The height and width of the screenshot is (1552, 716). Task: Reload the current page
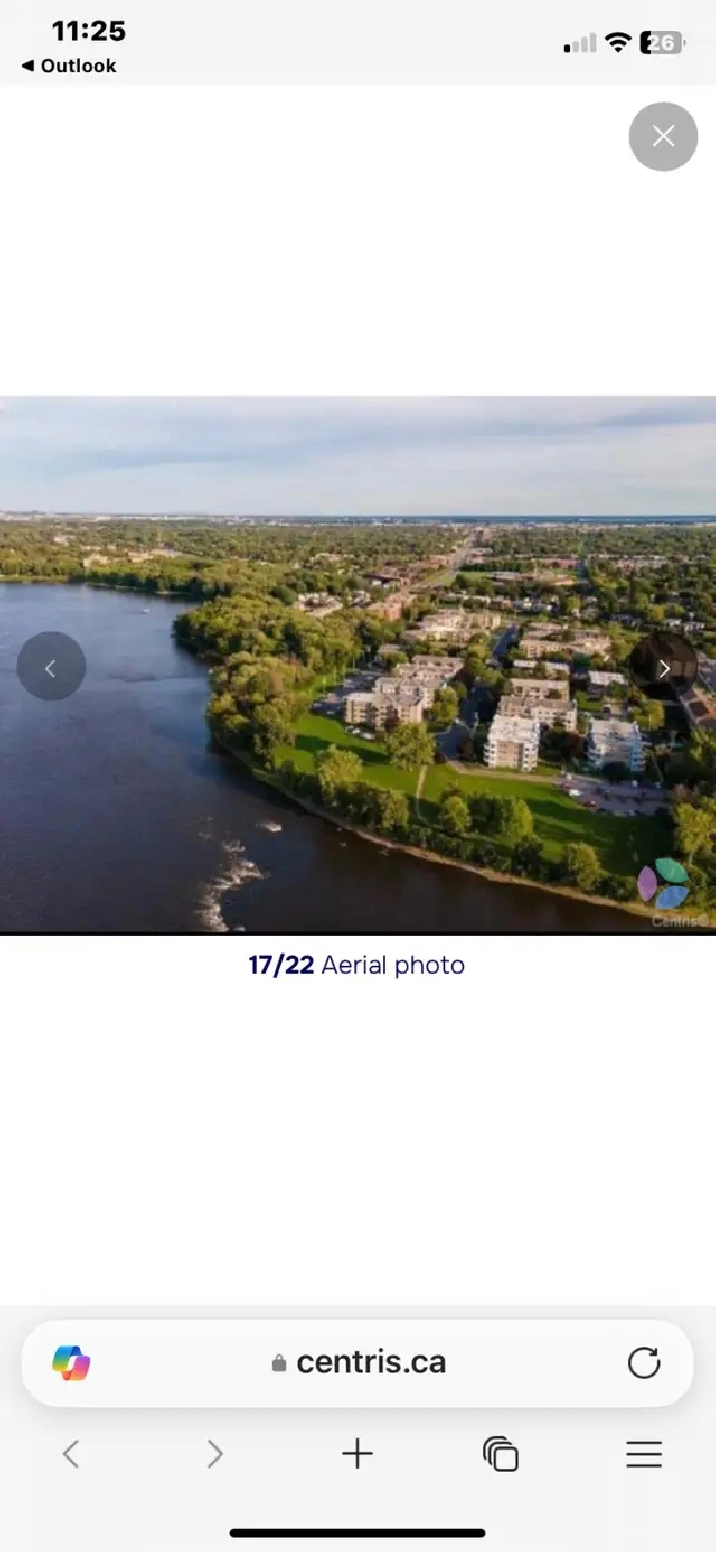tap(644, 1362)
